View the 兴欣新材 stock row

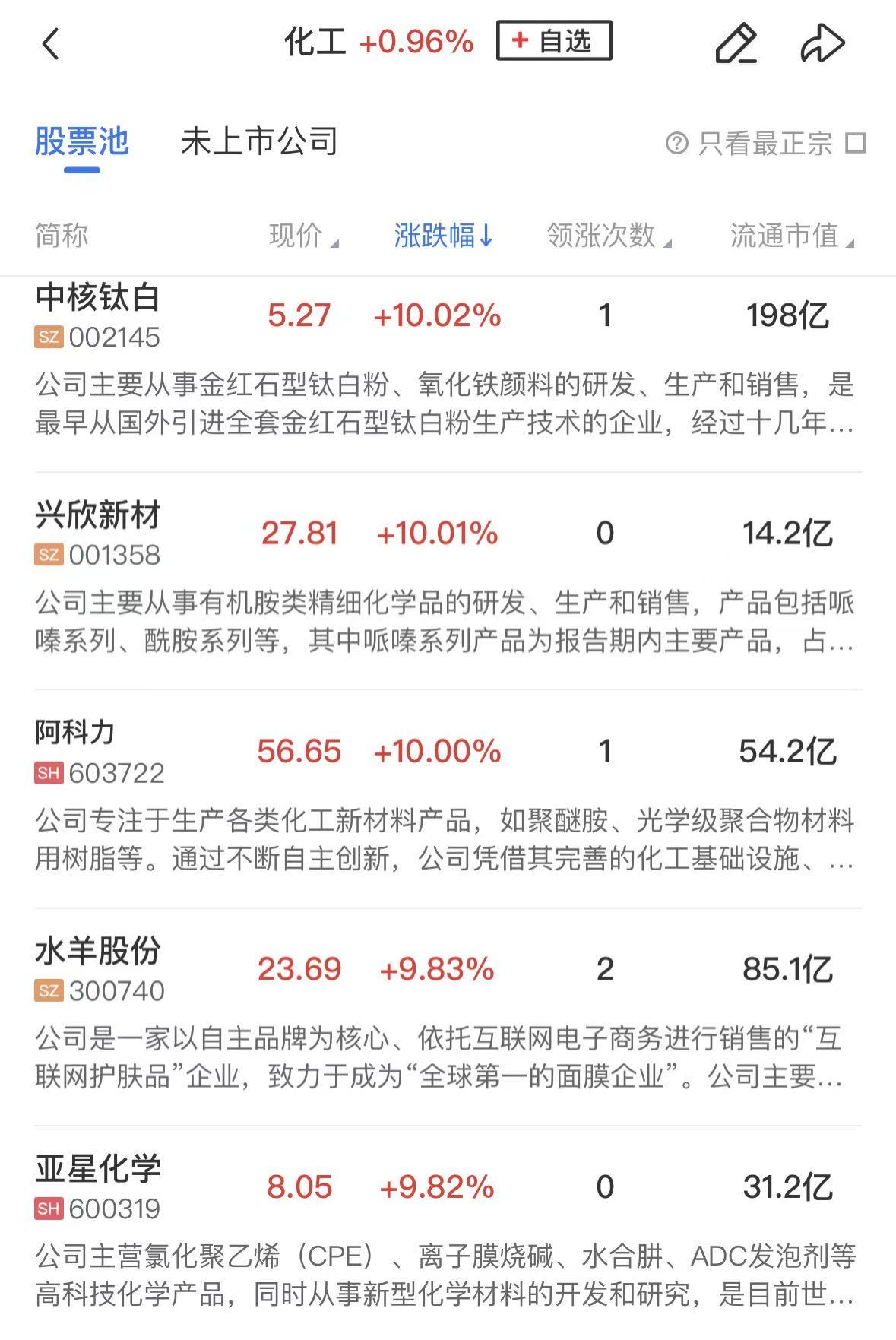coord(98,516)
